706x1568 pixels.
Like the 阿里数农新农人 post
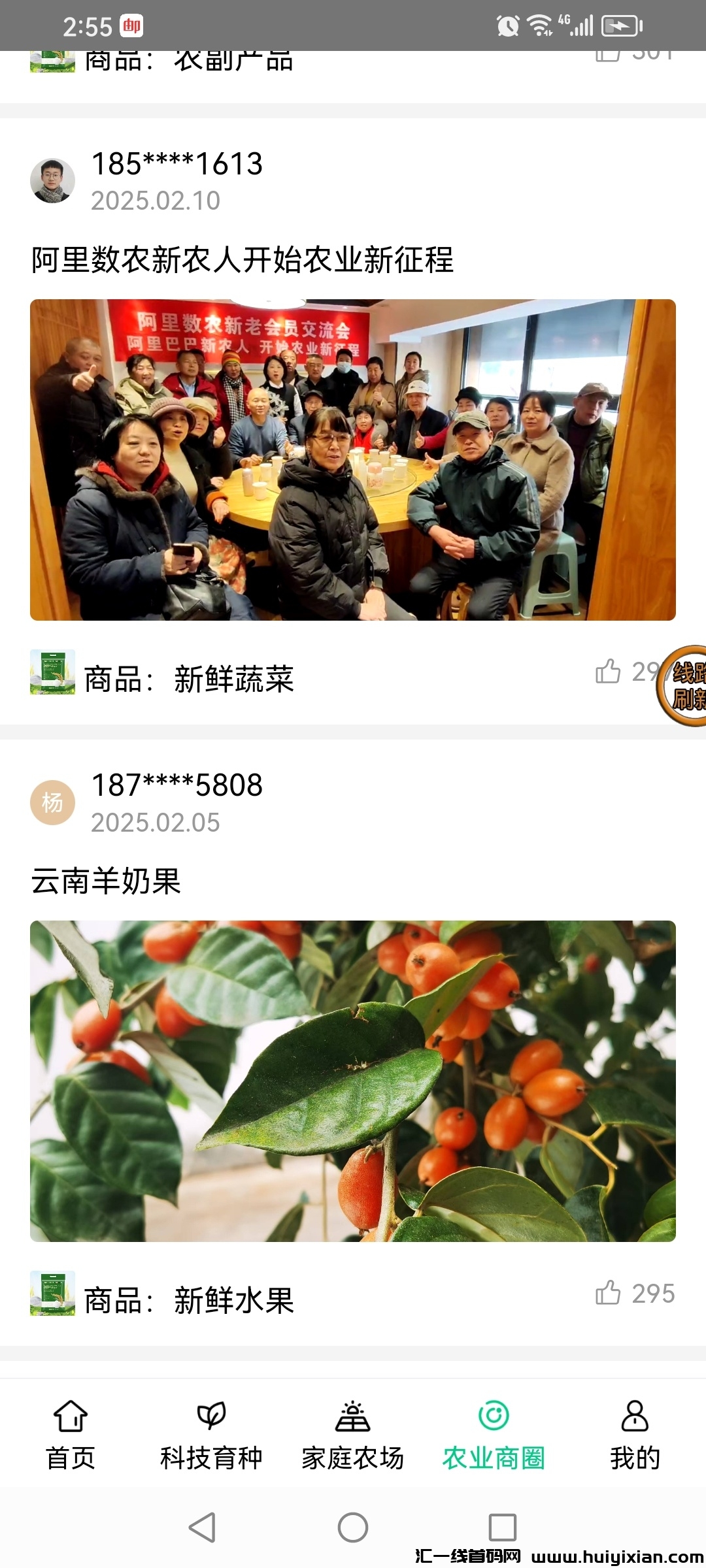coord(609,671)
